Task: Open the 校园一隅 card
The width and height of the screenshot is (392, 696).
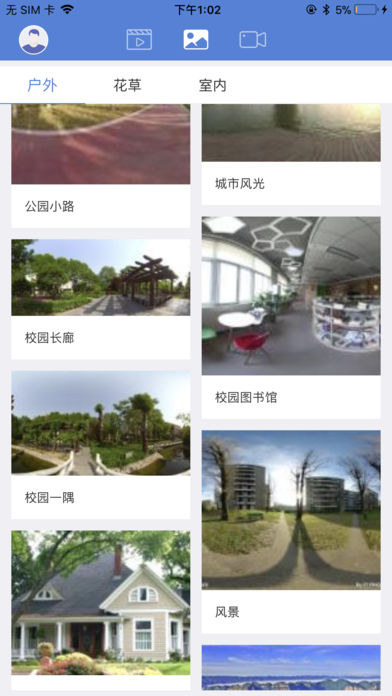Action: 101,445
